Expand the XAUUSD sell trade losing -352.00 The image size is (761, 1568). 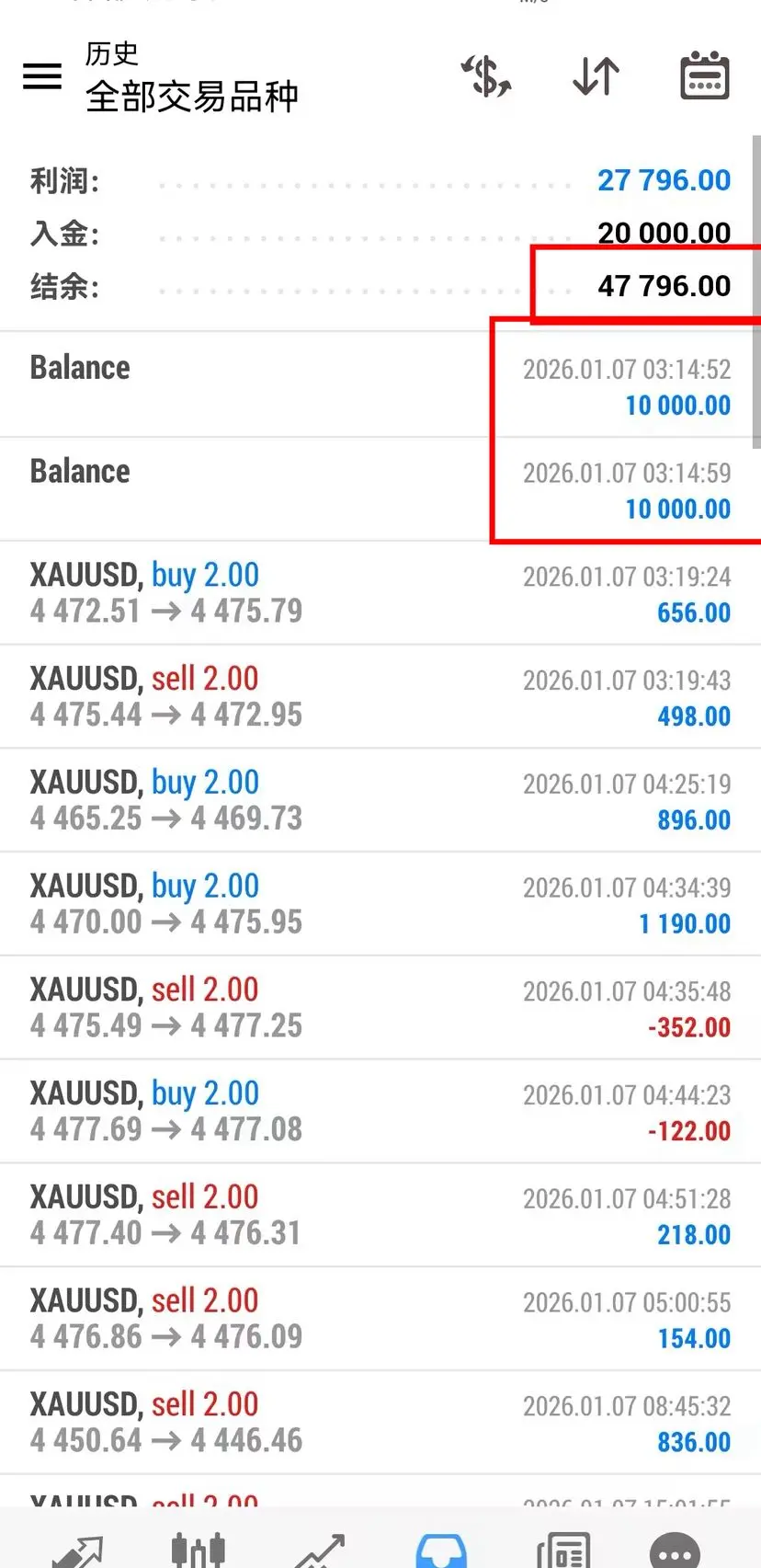pyautogui.click(x=380, y=1008)
